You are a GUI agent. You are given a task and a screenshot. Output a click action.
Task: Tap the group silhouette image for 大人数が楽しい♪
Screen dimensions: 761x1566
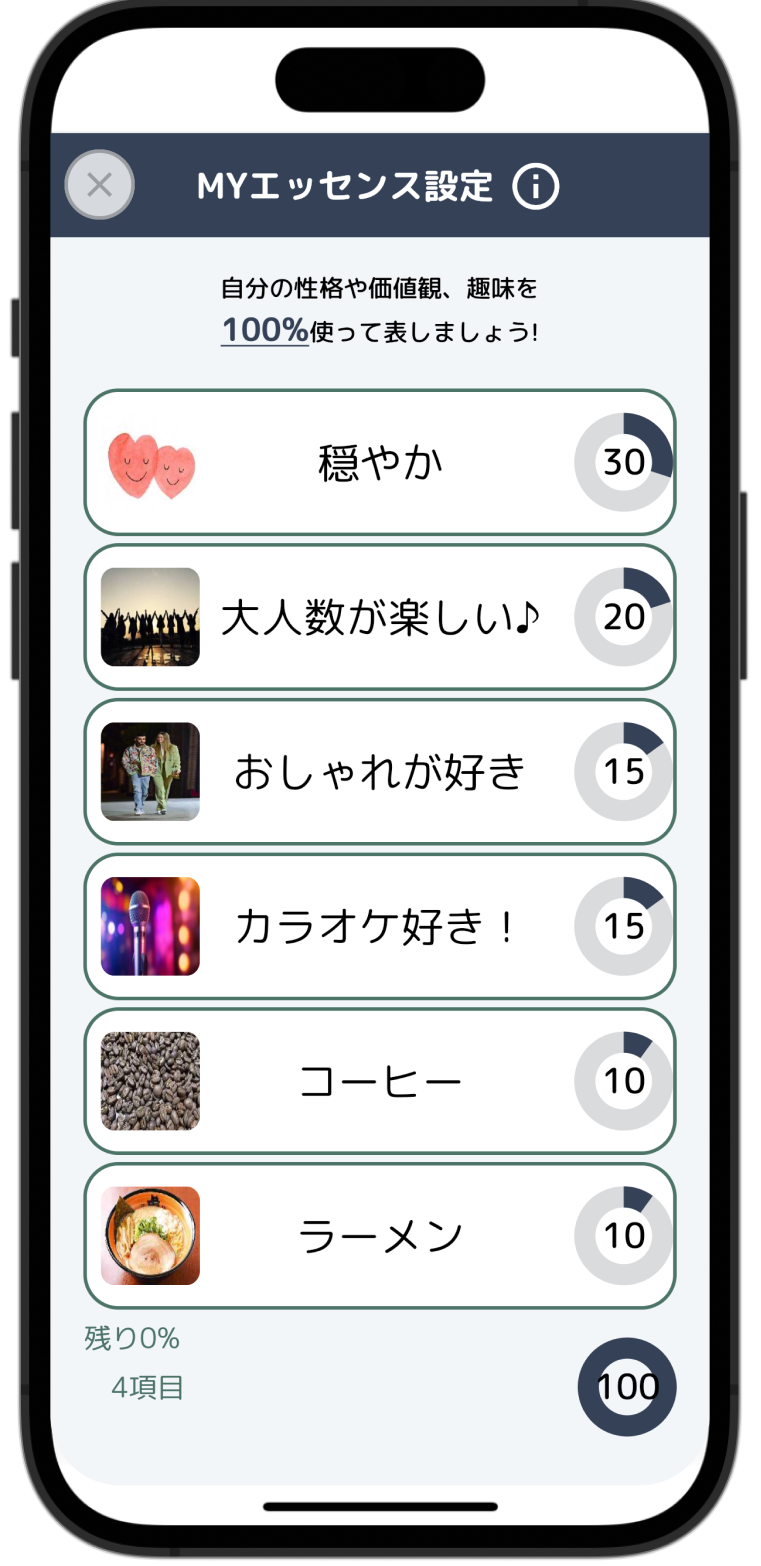point(150,617)
